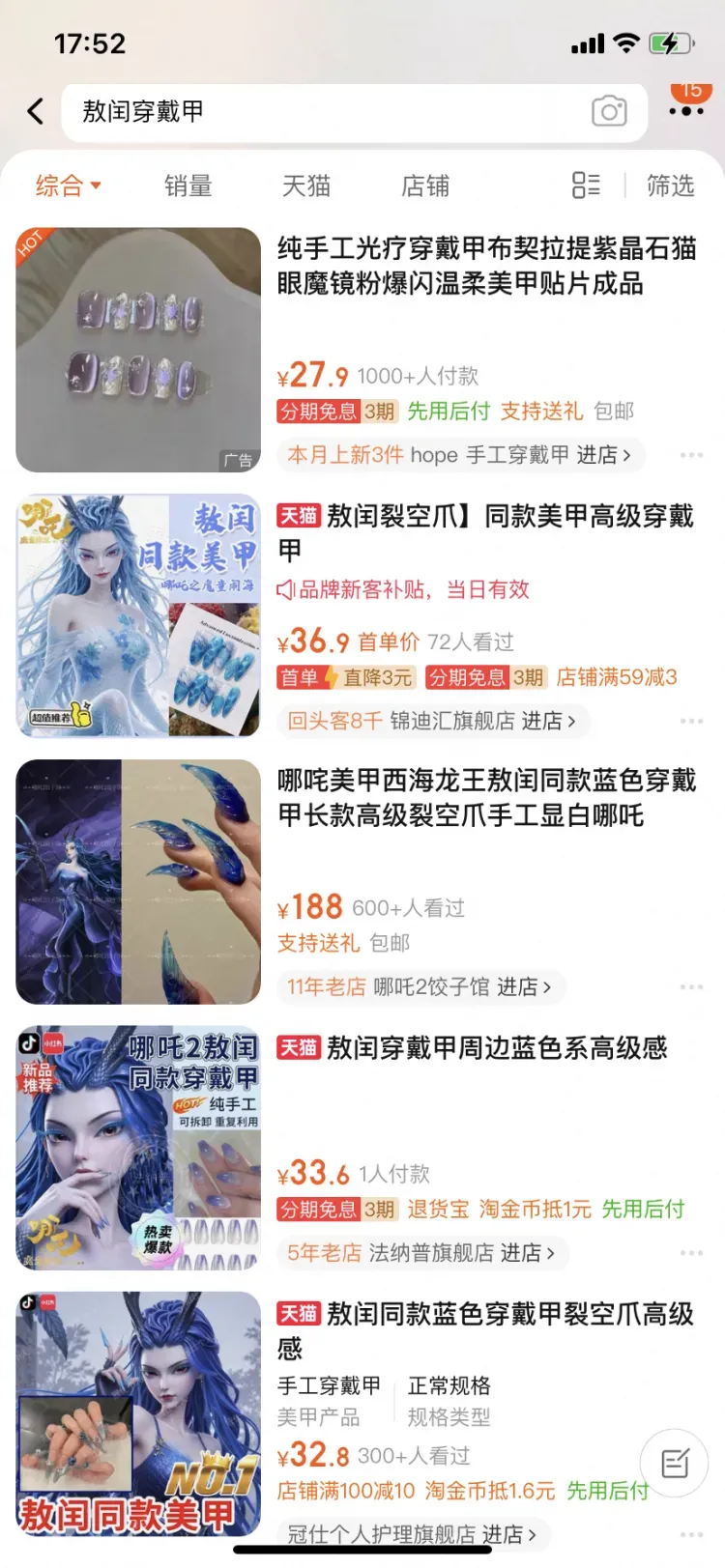Open the 纯手工光疗穿戴甲布契拉提 product

click(x=486, y=266)
